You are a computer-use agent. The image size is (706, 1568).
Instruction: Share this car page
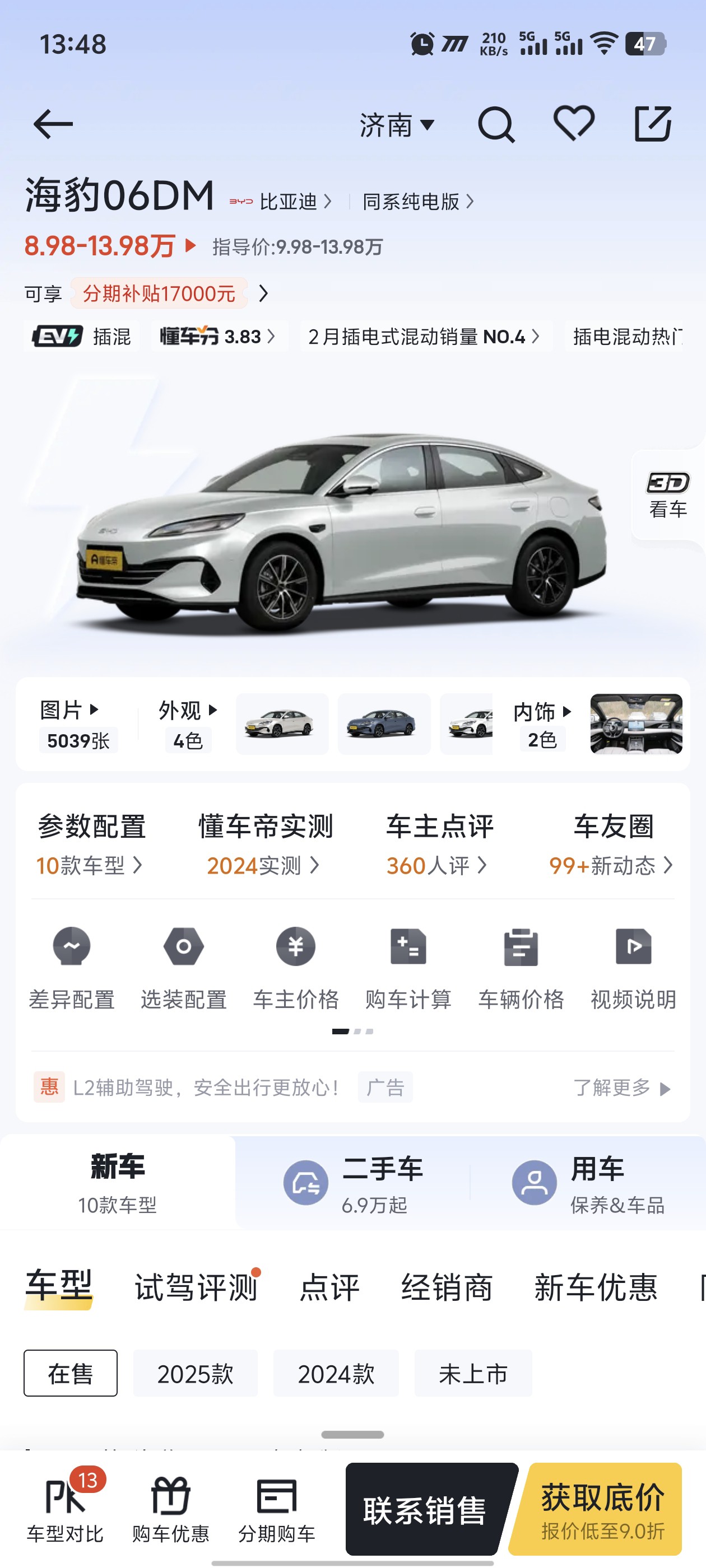653,124
